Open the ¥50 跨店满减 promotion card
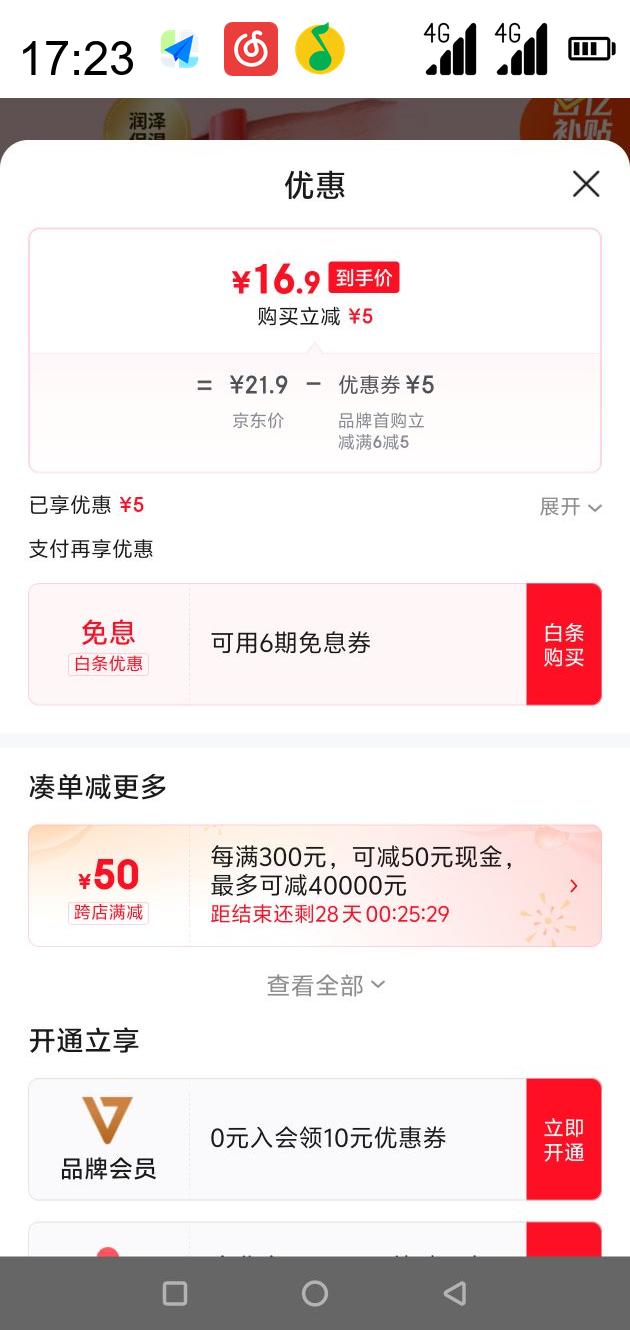Image resolution: width=630 pixels, height=1330 pixels. point(315,886)
